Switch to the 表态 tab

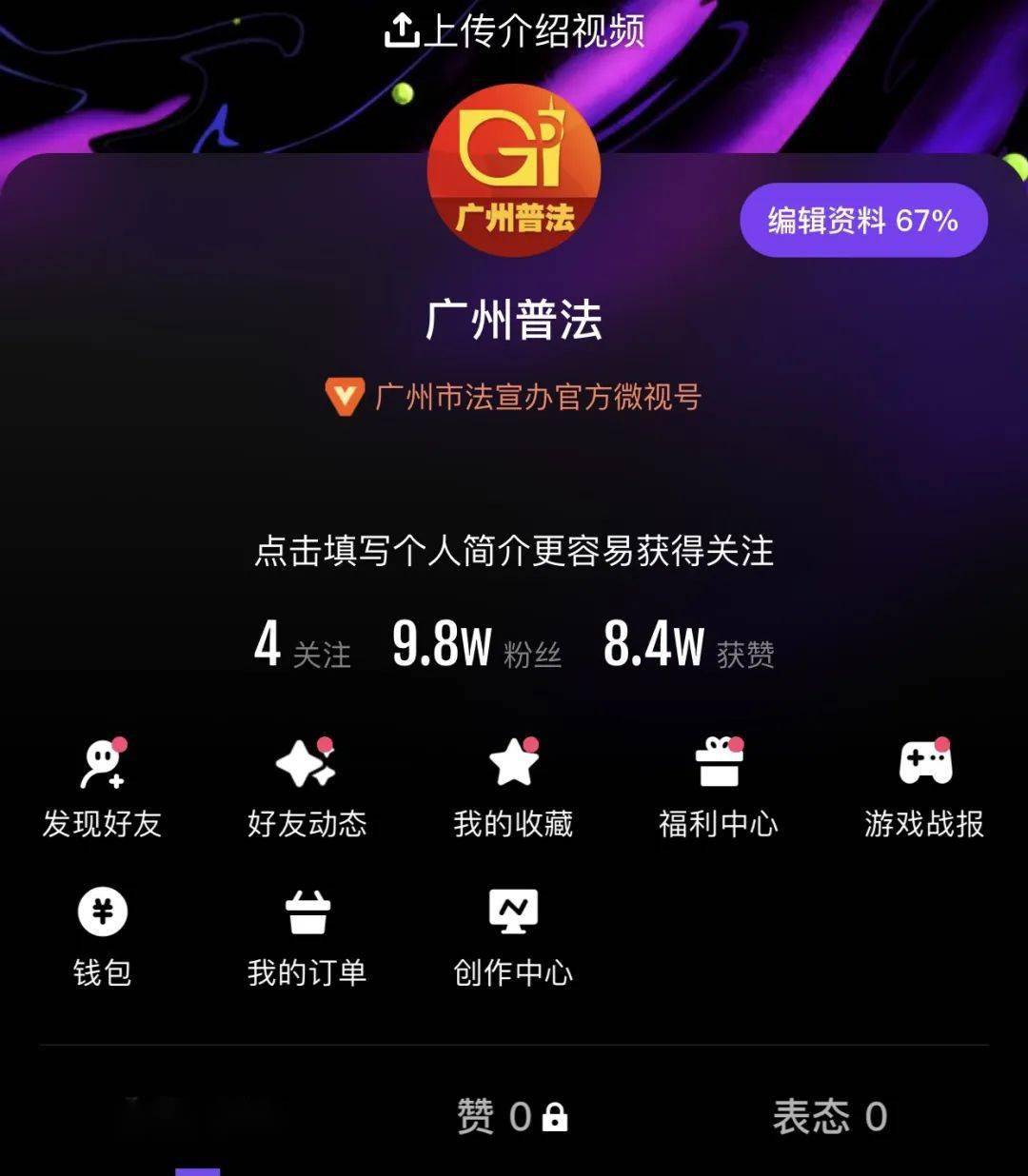[x=829, y=1117]
